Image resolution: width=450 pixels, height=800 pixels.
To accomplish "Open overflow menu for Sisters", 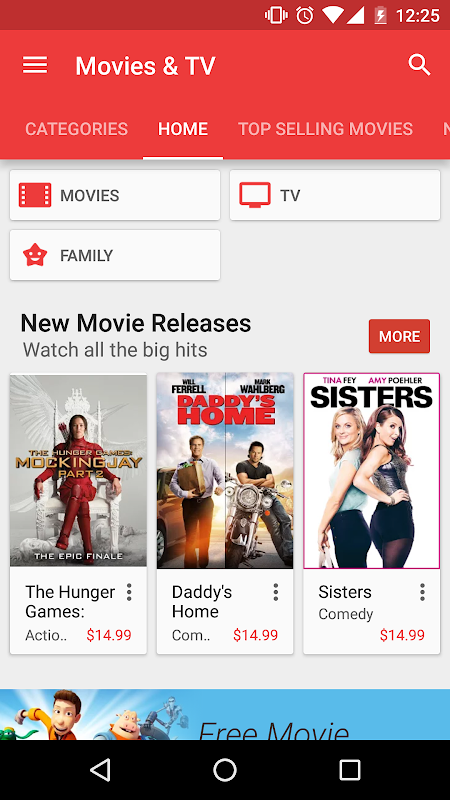I will coord(422,592).
